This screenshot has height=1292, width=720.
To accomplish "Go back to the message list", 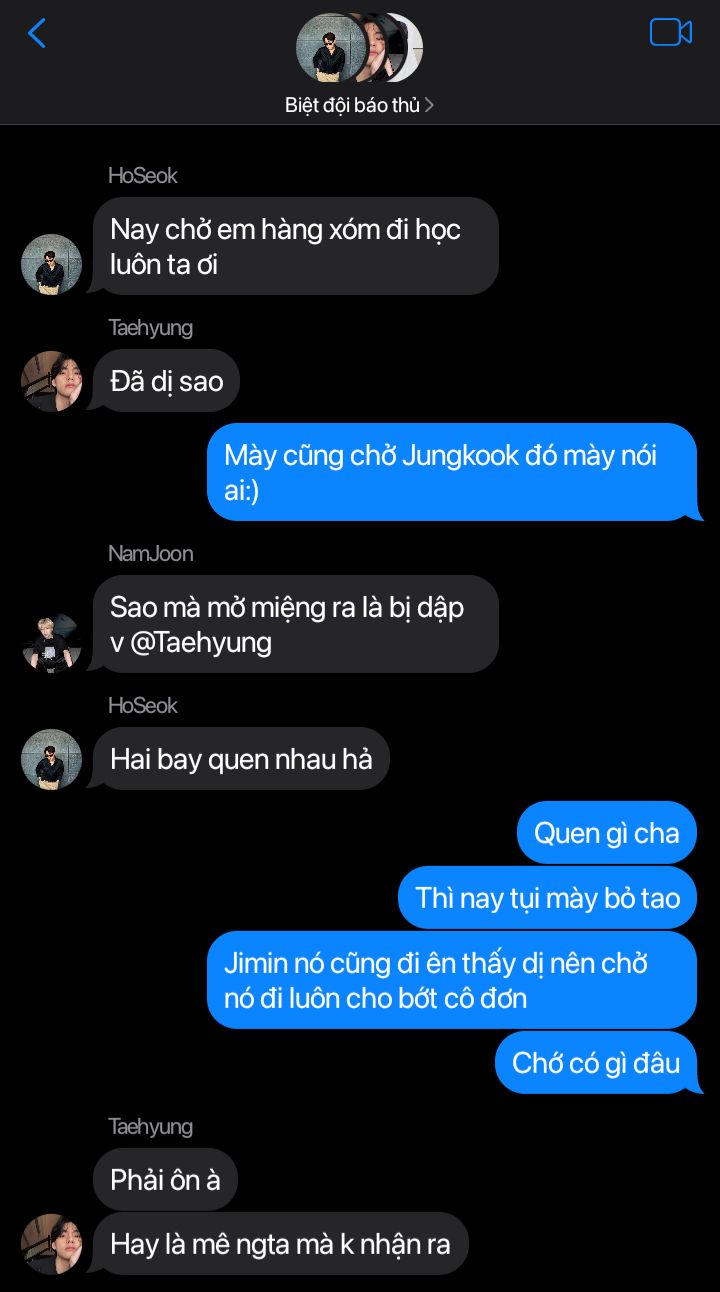I will tap(37, 33).
